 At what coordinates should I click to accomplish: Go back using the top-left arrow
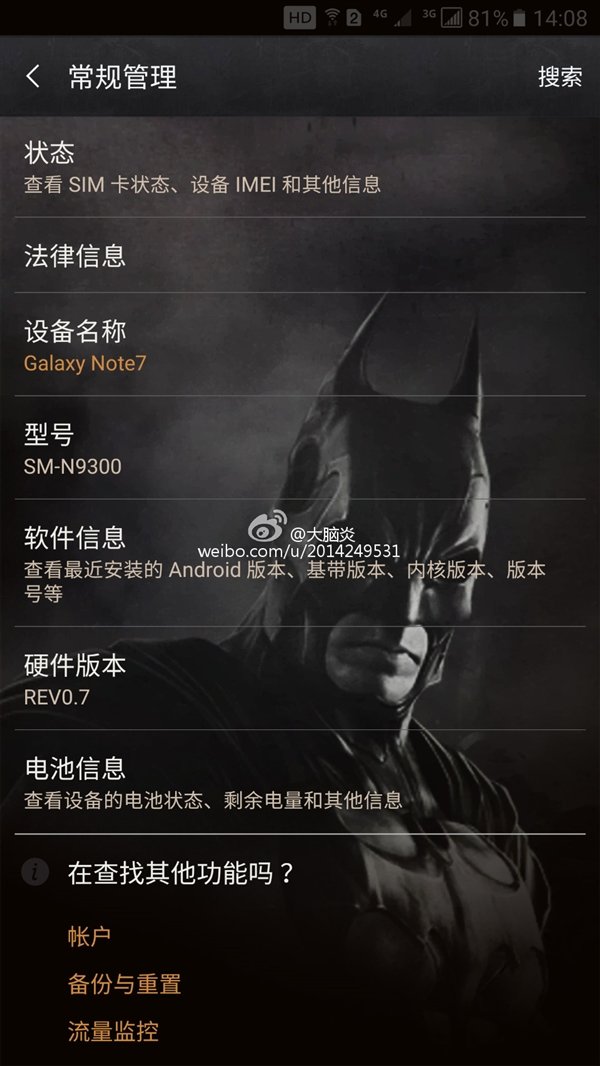coord(33,77)
